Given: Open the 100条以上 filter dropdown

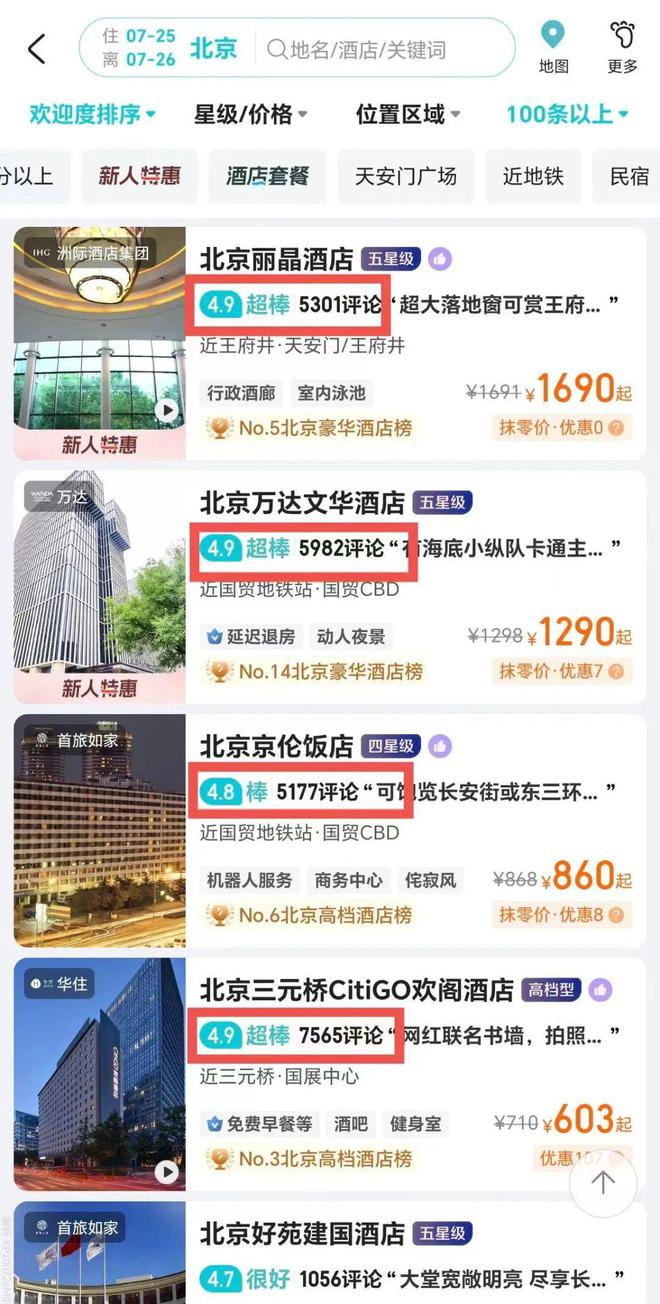Looking at the screenshot, I should (567, 114).
